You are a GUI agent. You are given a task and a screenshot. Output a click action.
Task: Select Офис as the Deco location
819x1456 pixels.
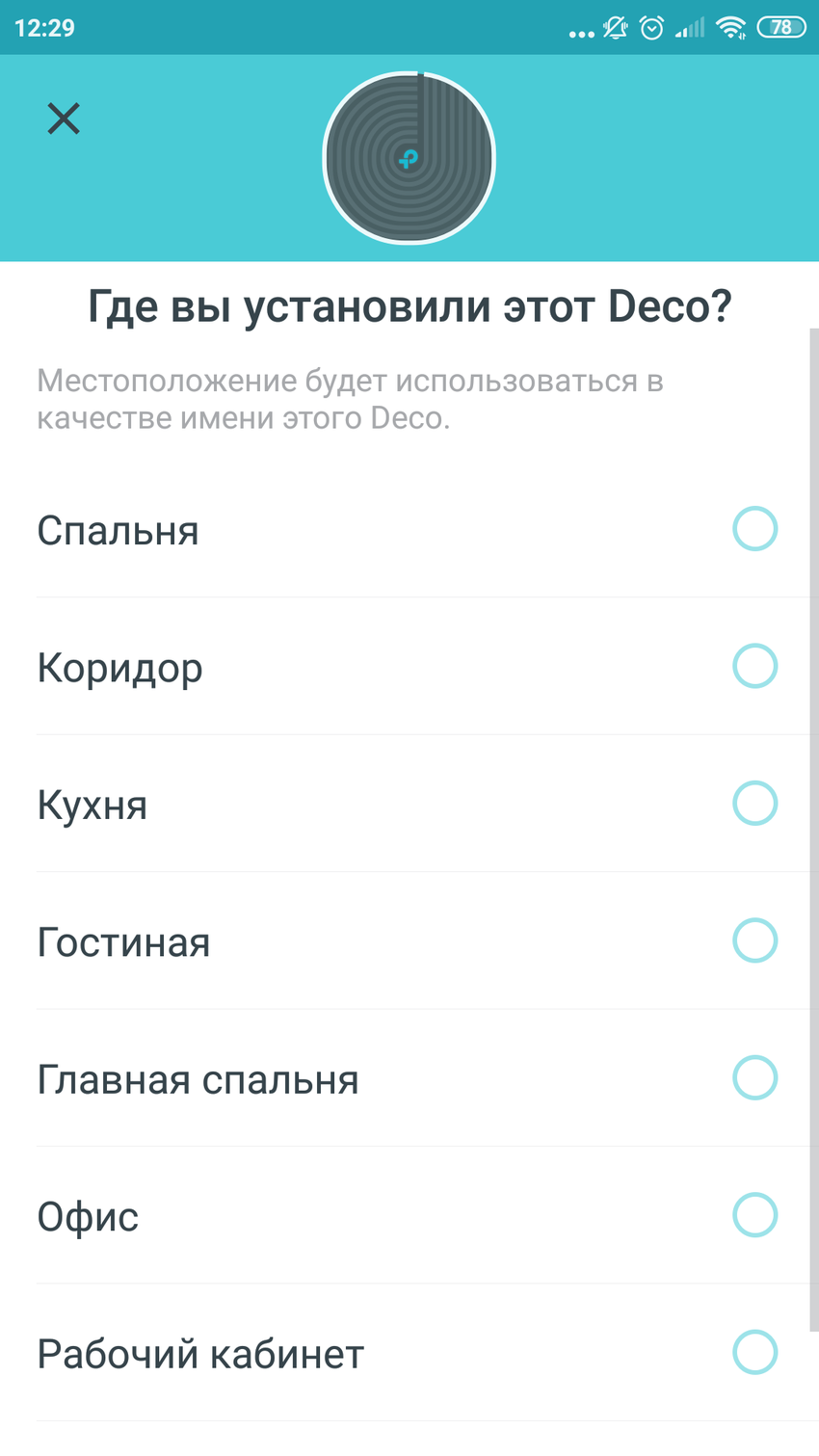(754, 1215)
